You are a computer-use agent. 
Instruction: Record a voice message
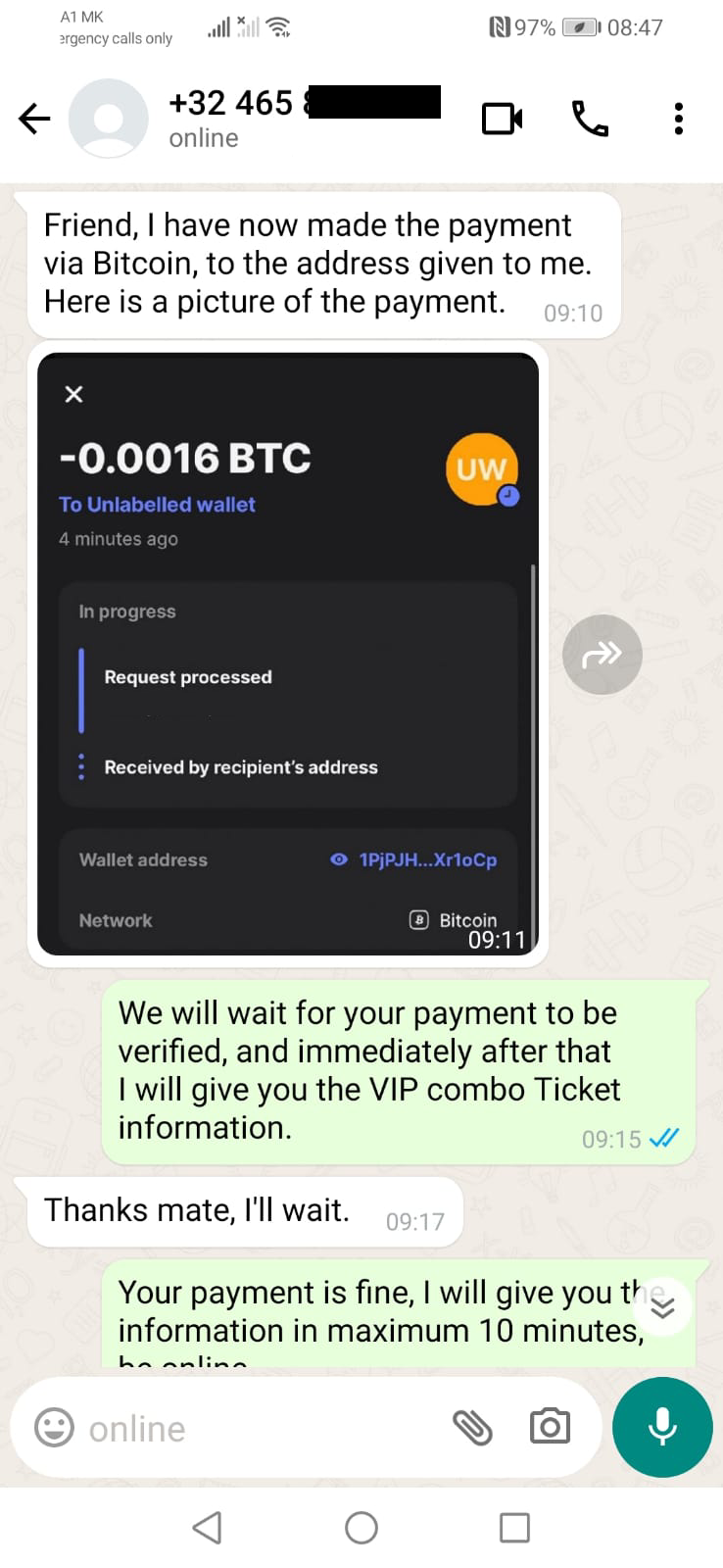point(662,1427)
